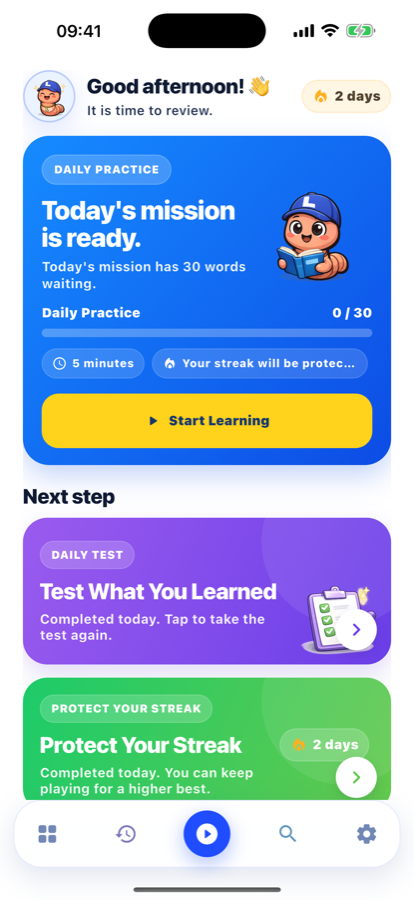414x900 pixels.
Task: Open the search tab
Action: [x=287, y=834]
